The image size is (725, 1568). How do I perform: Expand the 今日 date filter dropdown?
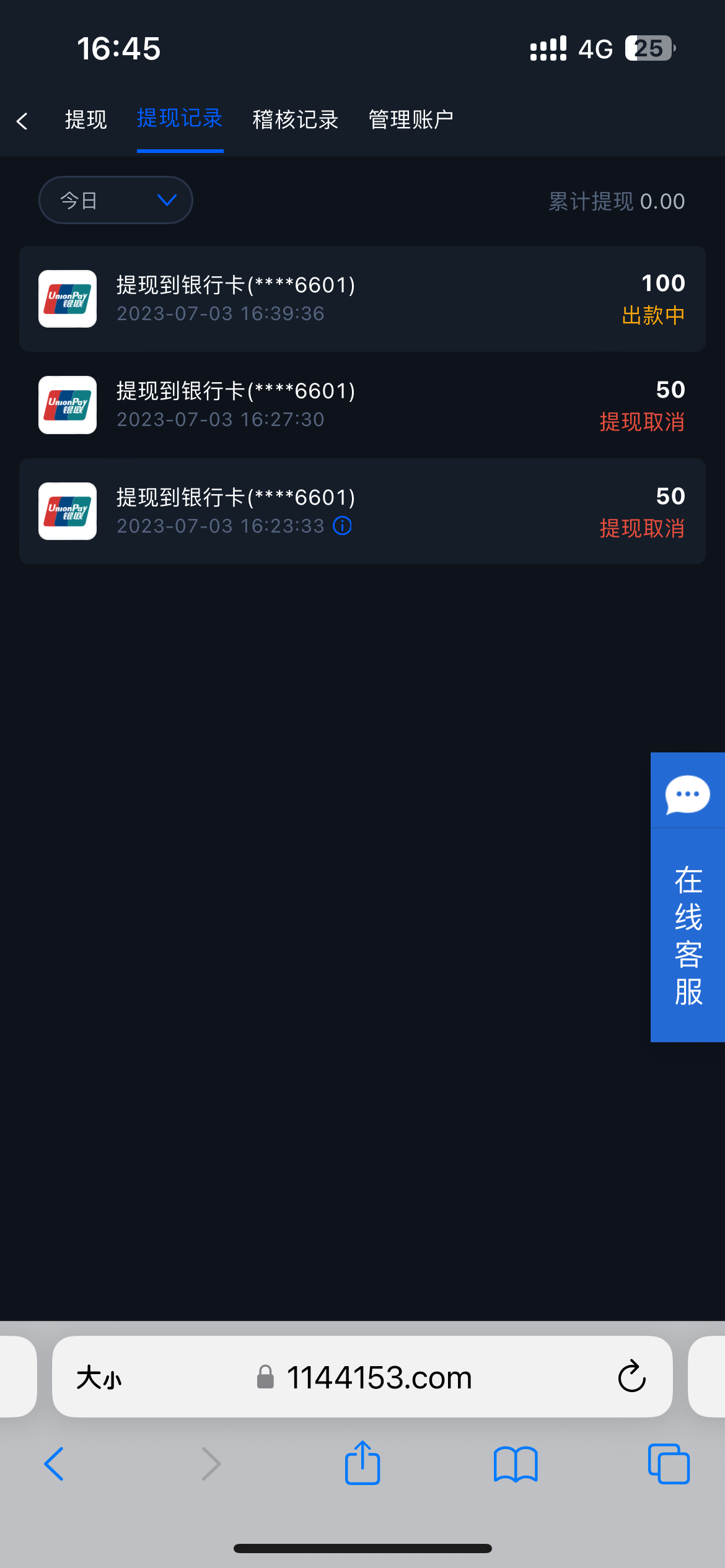coord(115,200)
